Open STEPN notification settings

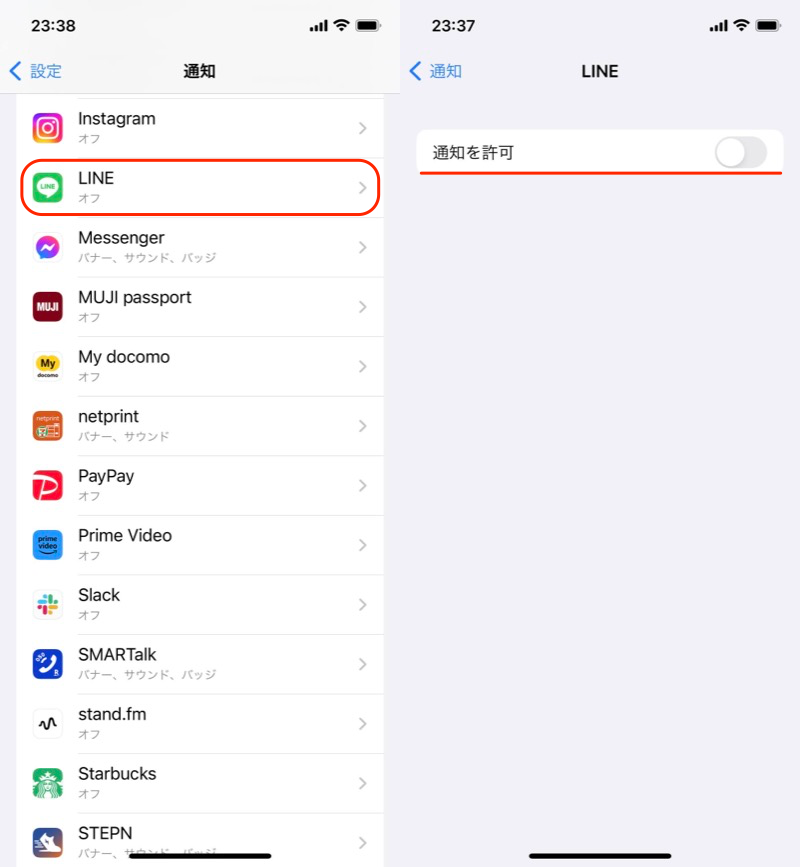[200, 840]
